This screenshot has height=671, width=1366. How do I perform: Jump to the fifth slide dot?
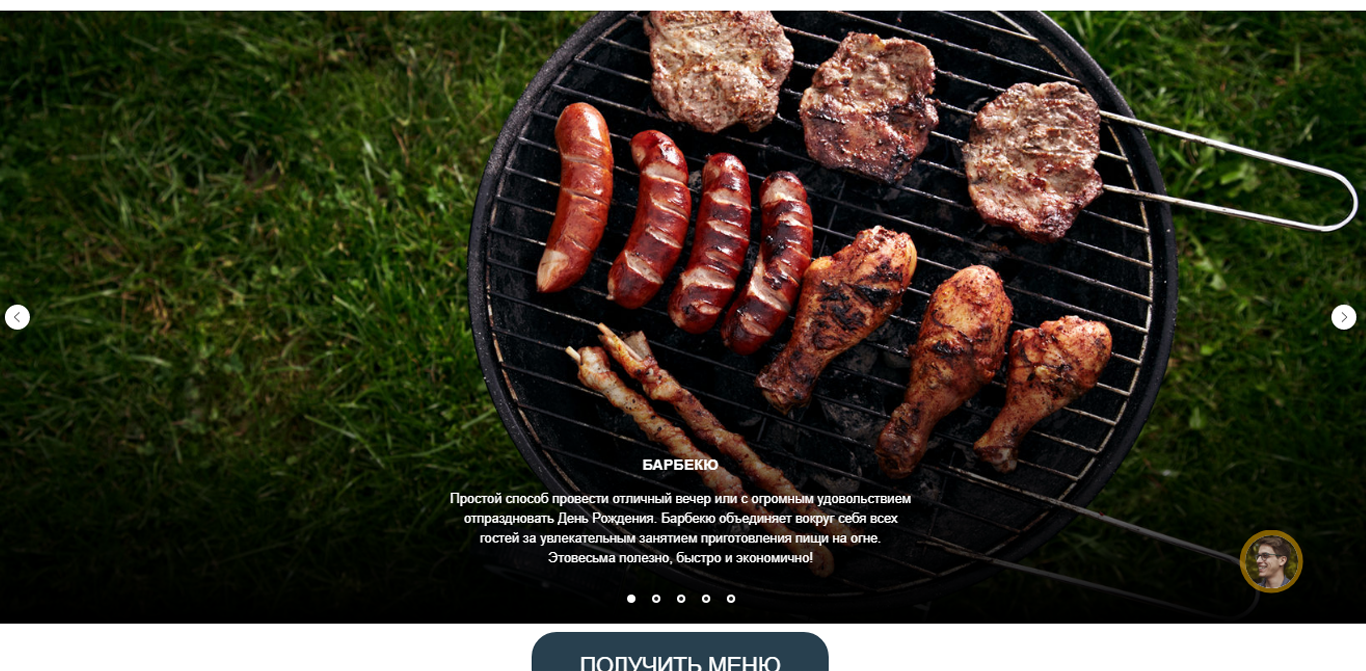731,599
